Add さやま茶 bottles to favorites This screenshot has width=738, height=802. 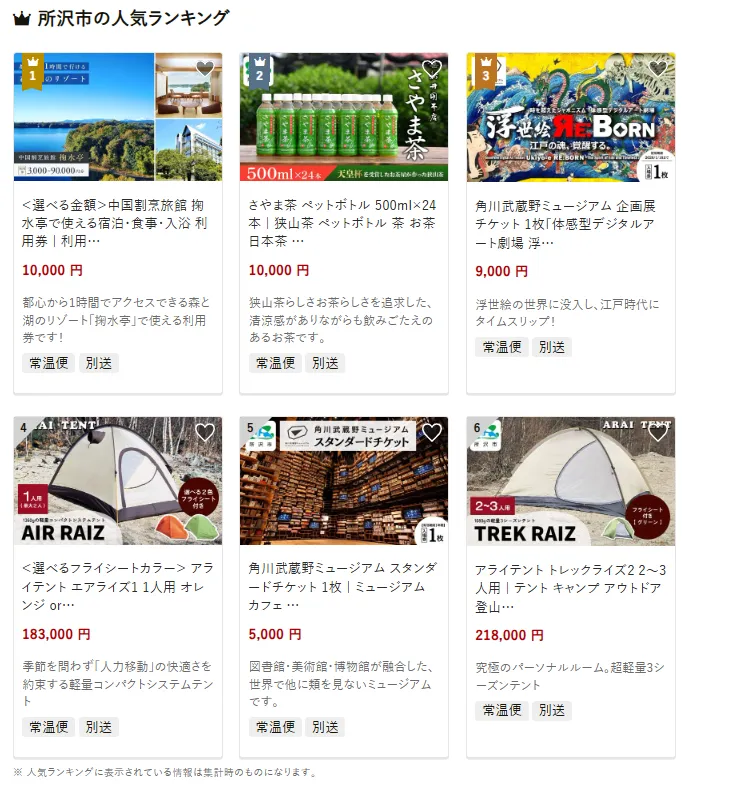coord(432,68)
